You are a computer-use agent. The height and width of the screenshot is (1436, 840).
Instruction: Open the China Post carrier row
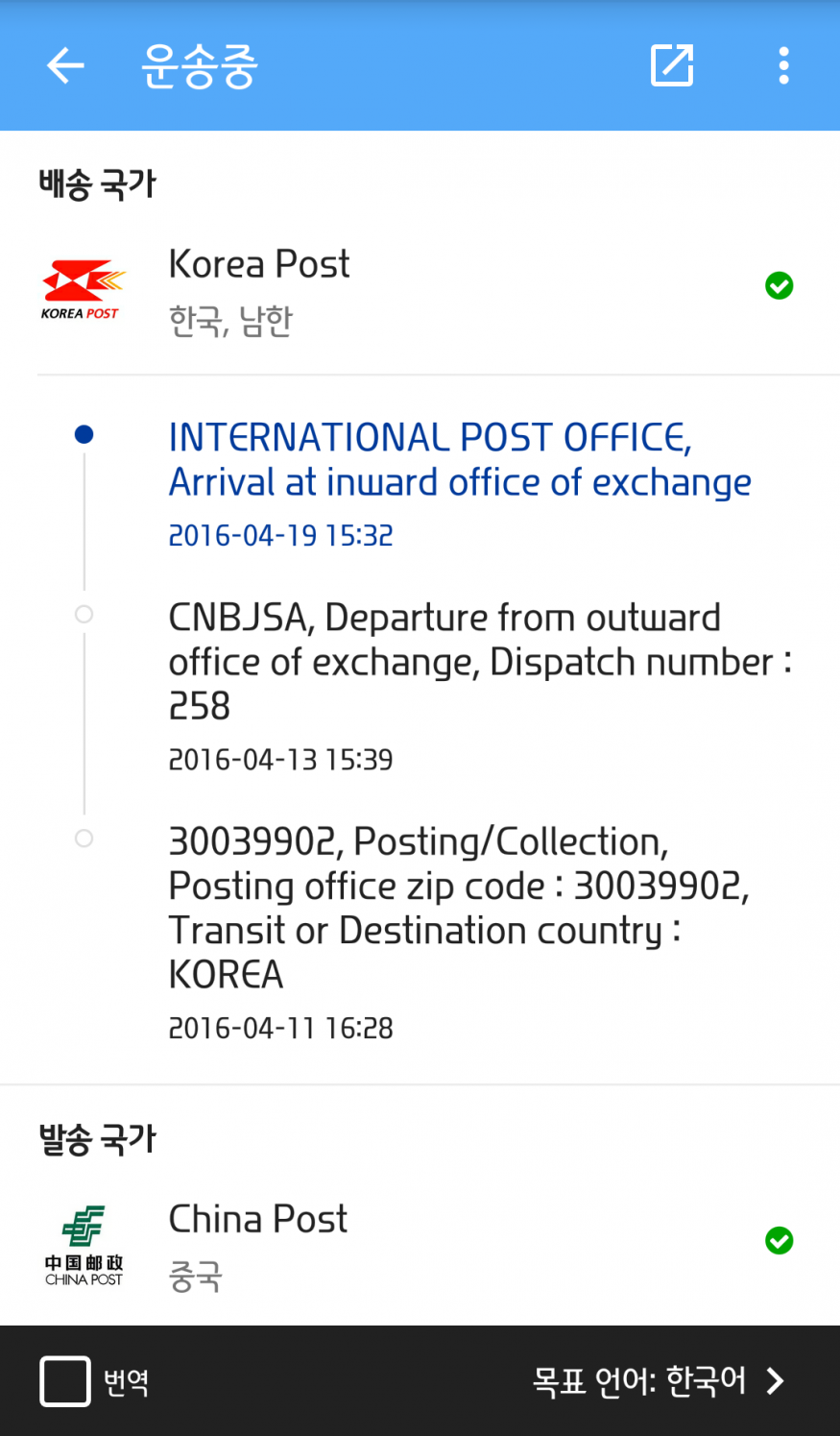point(420,1243)
